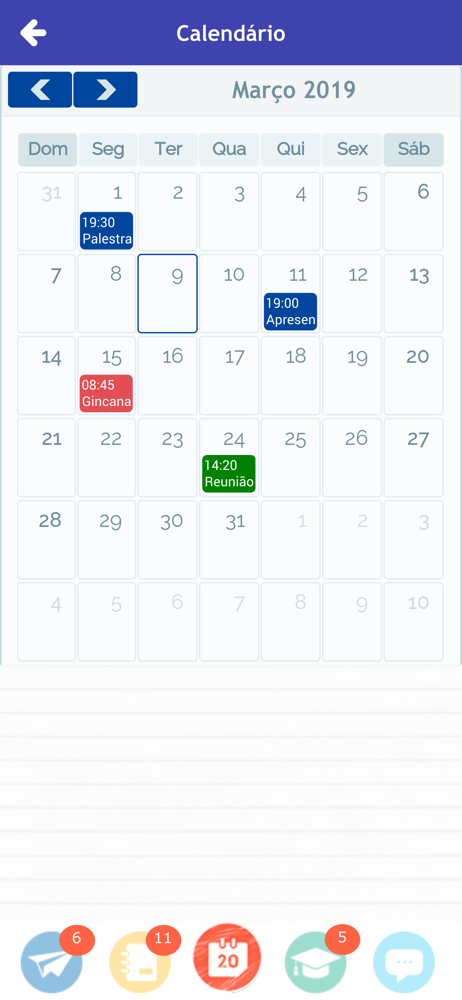Advance to the next month

point(105,90)
